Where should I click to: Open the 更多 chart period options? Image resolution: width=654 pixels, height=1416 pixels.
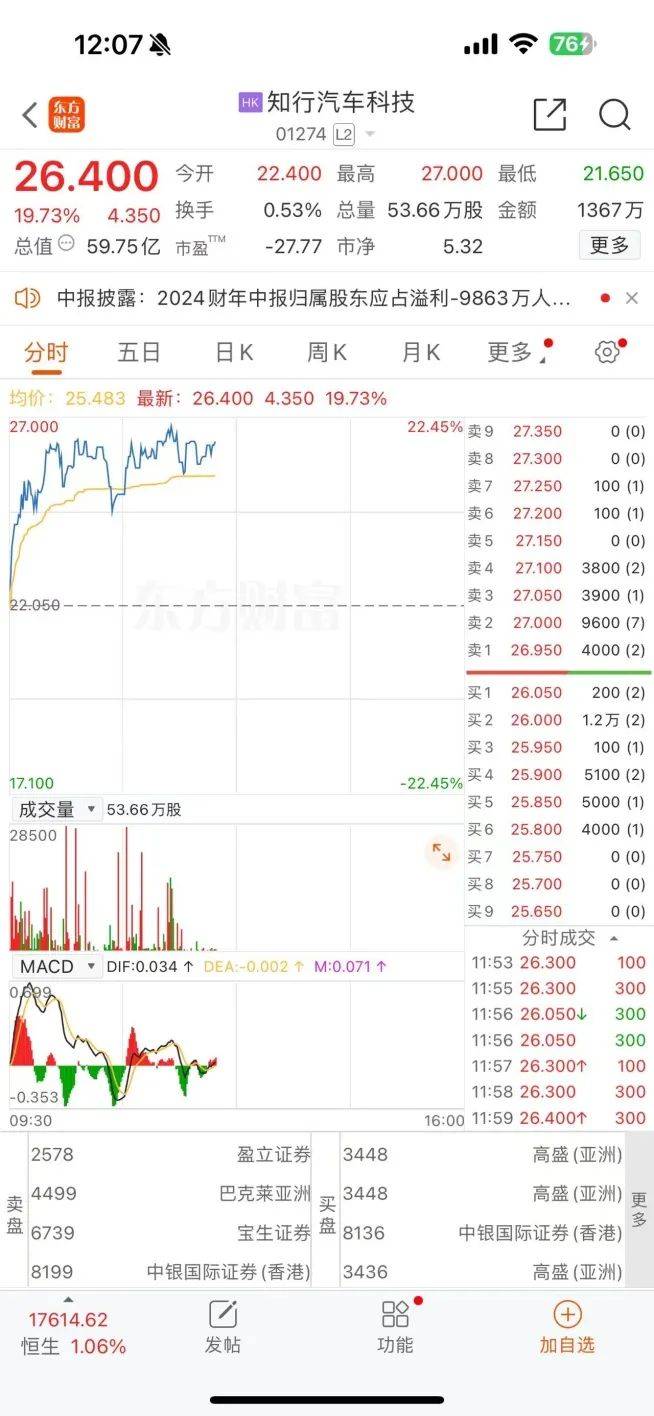click(x=512, y=352)
